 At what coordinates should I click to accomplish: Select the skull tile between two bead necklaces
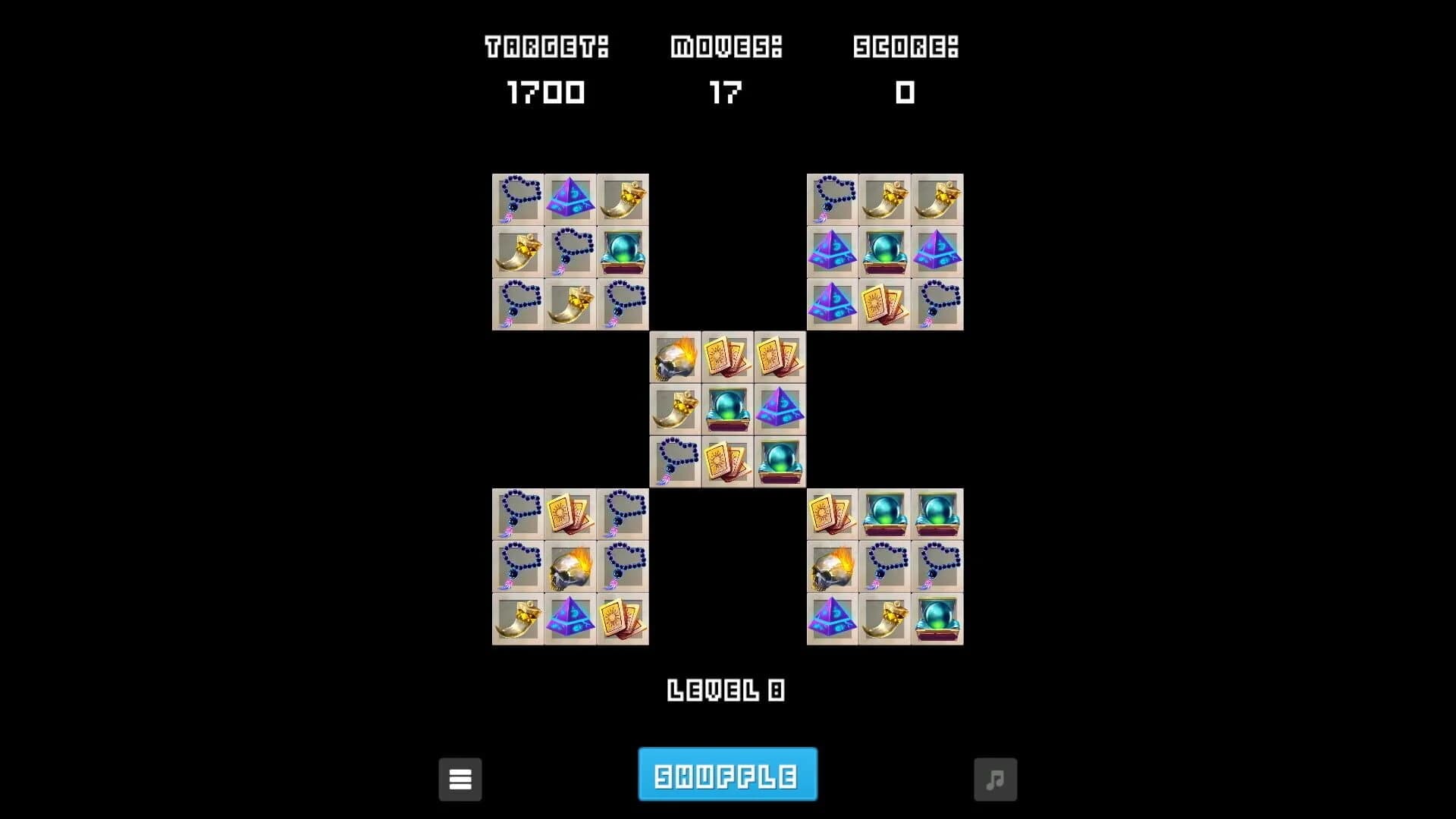(570, 566)
